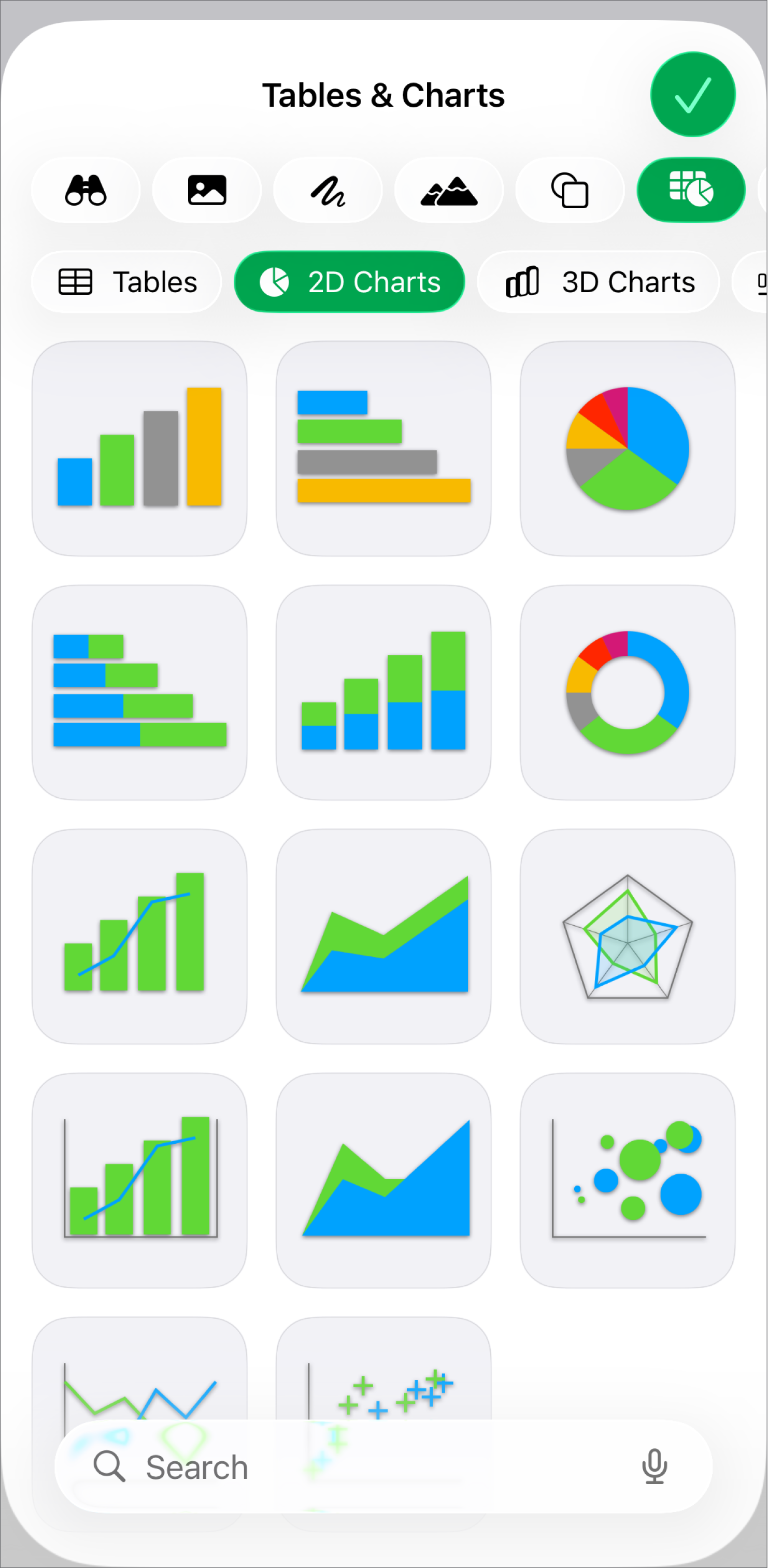Insert the two-axis column and line chart
Image resolution: width=768 pixels, height=1568 pixels.
click(x=139, y=1181)
